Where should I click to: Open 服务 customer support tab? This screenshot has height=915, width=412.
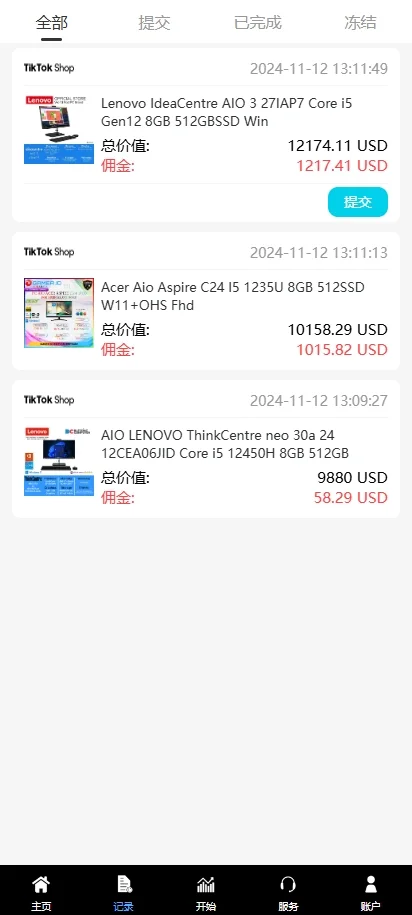288,893
